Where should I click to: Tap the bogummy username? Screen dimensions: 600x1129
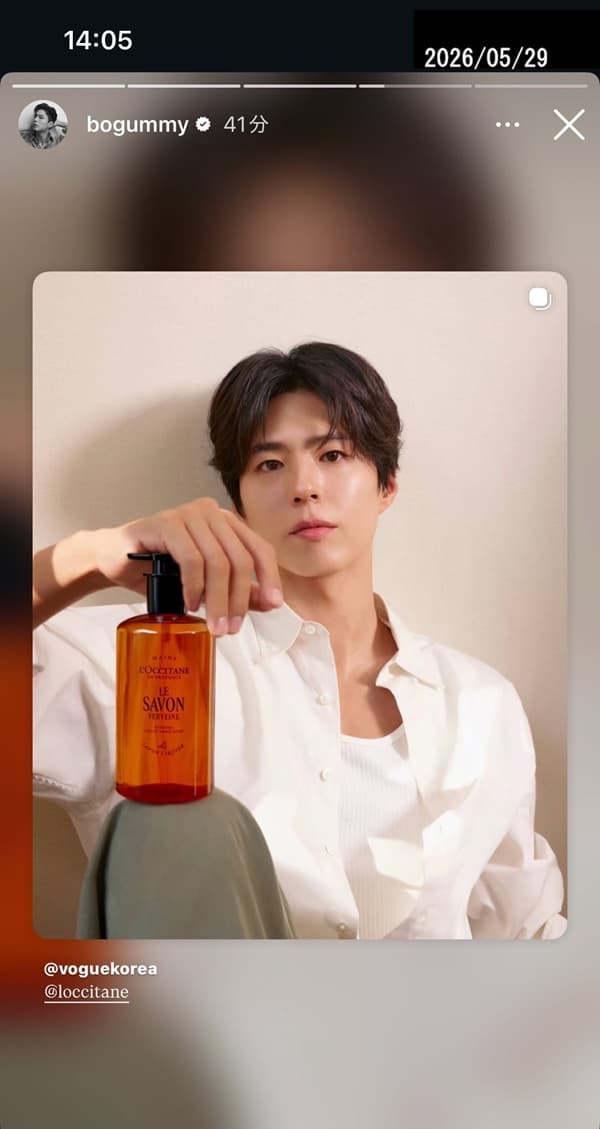click(x=138, y=125)
